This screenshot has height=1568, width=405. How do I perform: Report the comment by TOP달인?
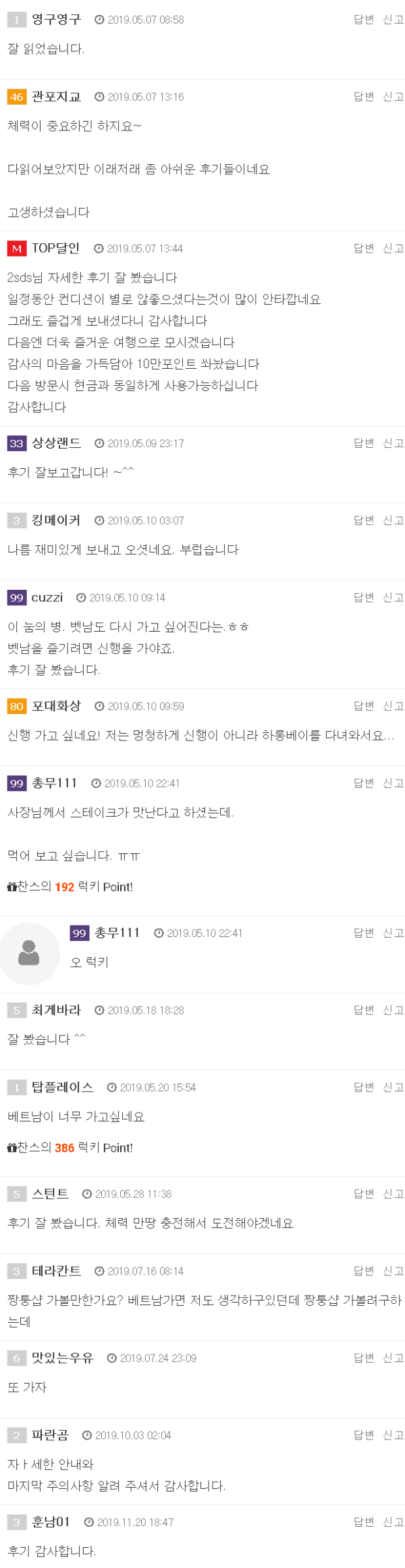[x=393, y=248]
